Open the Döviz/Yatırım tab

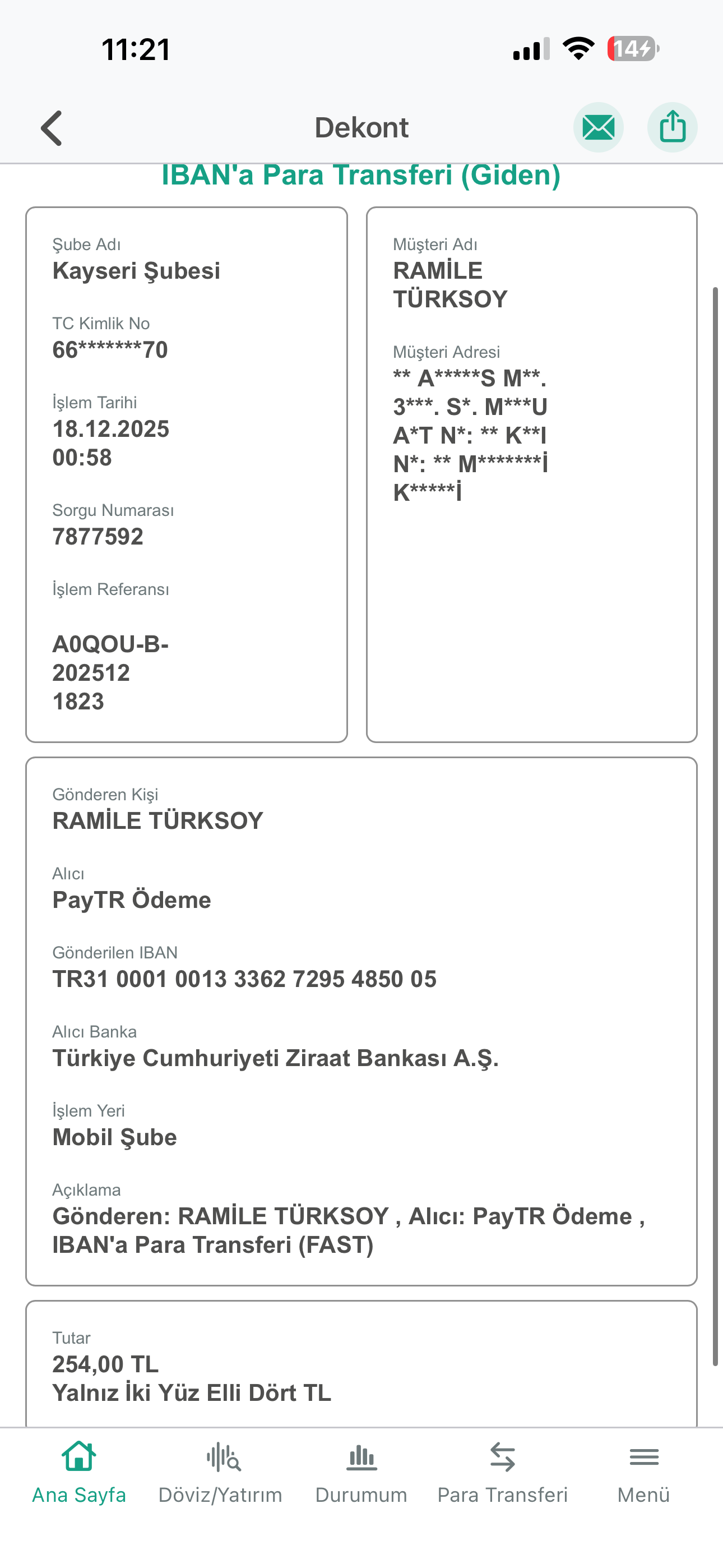click(220, 1473)
